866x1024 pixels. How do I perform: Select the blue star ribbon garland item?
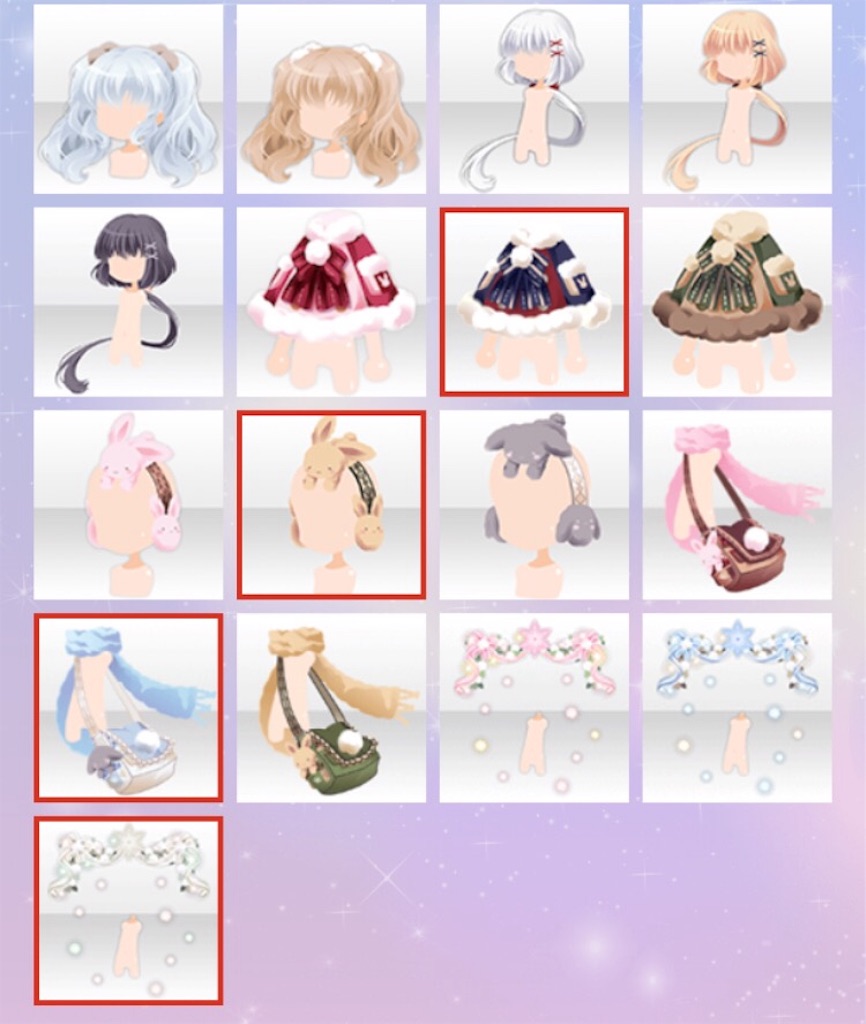pyautogui.click(x=737, y=708)
